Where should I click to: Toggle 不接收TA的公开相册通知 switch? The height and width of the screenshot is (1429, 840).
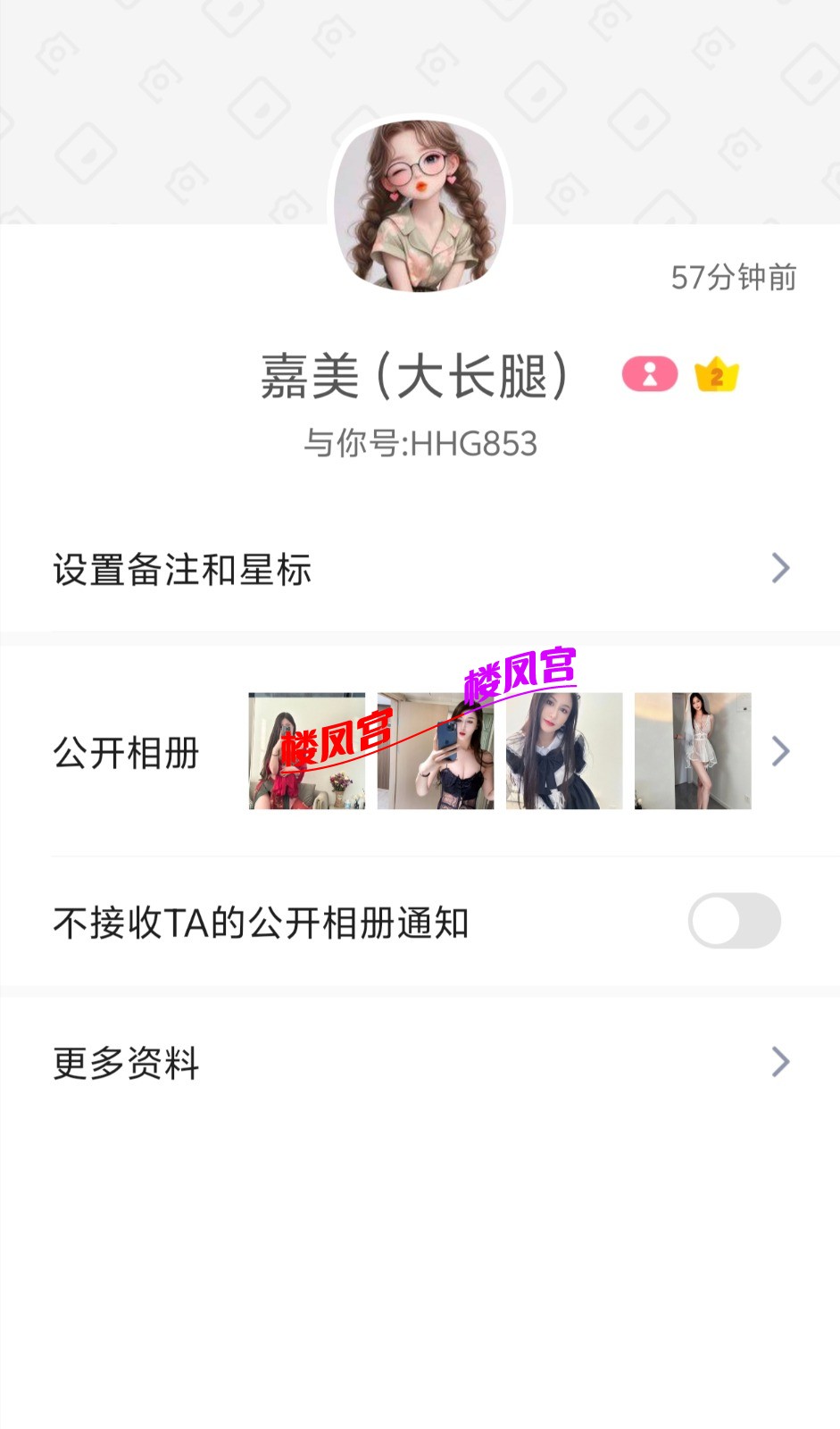tap(734, 921)
